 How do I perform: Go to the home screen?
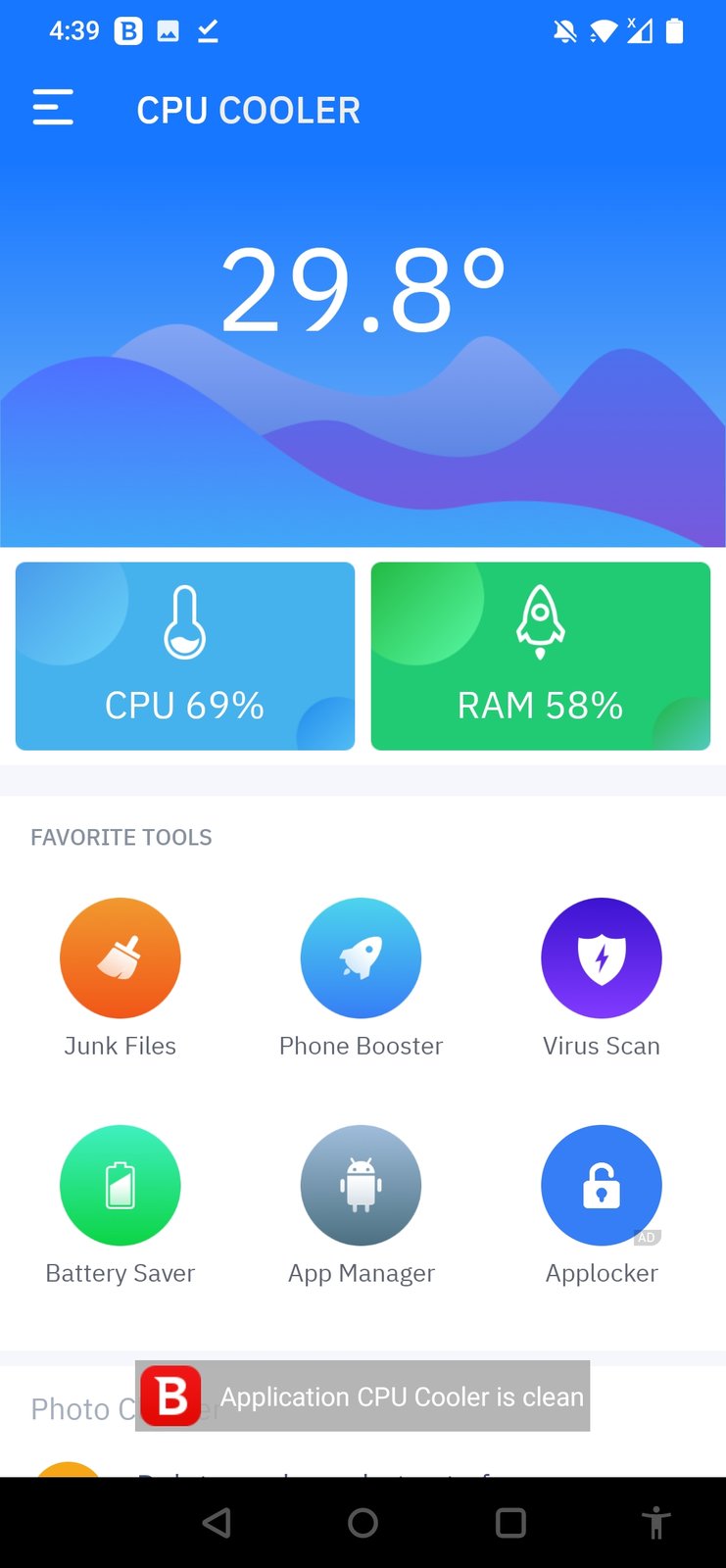(363, 1523)
